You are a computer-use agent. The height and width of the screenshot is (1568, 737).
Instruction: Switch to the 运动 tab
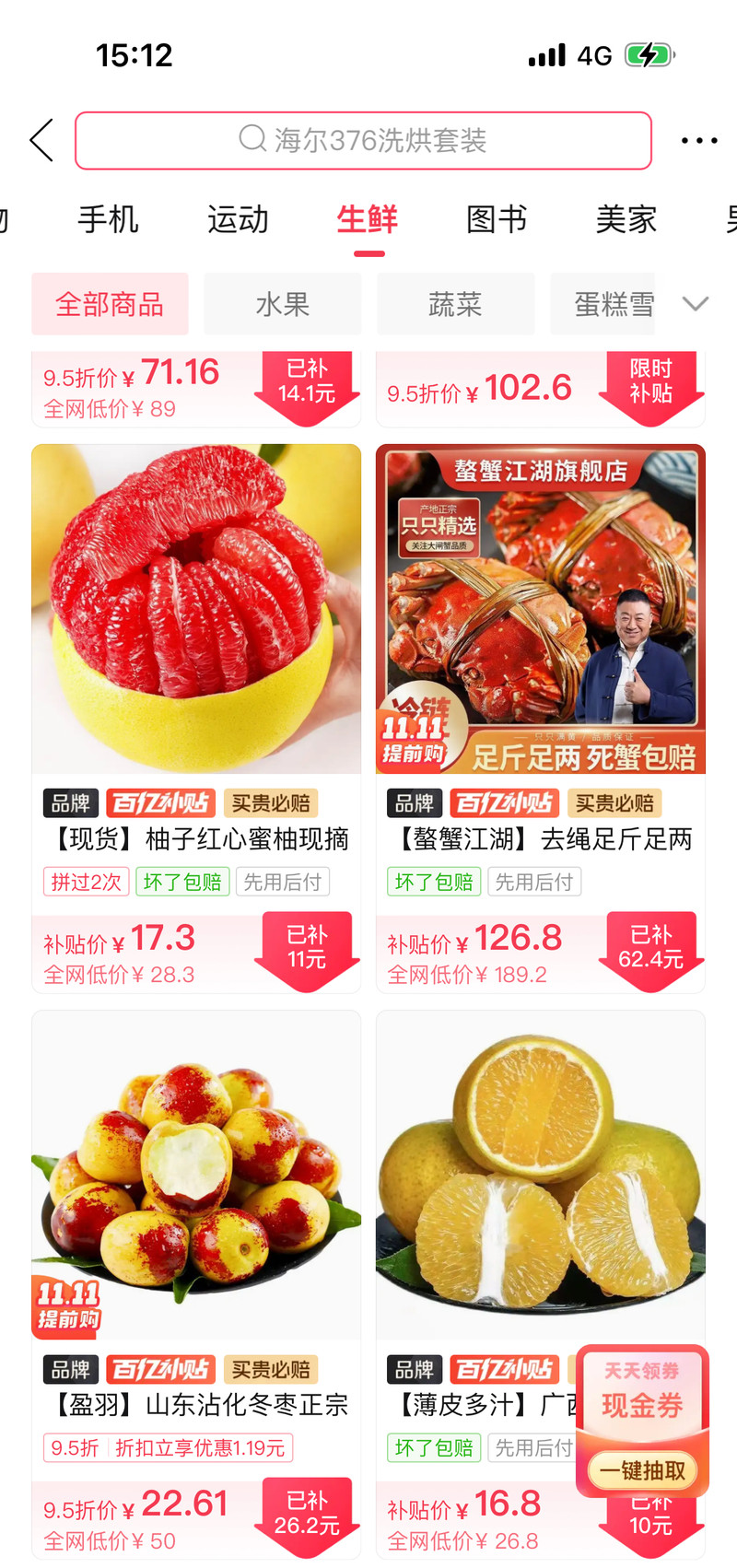point(238,220)
